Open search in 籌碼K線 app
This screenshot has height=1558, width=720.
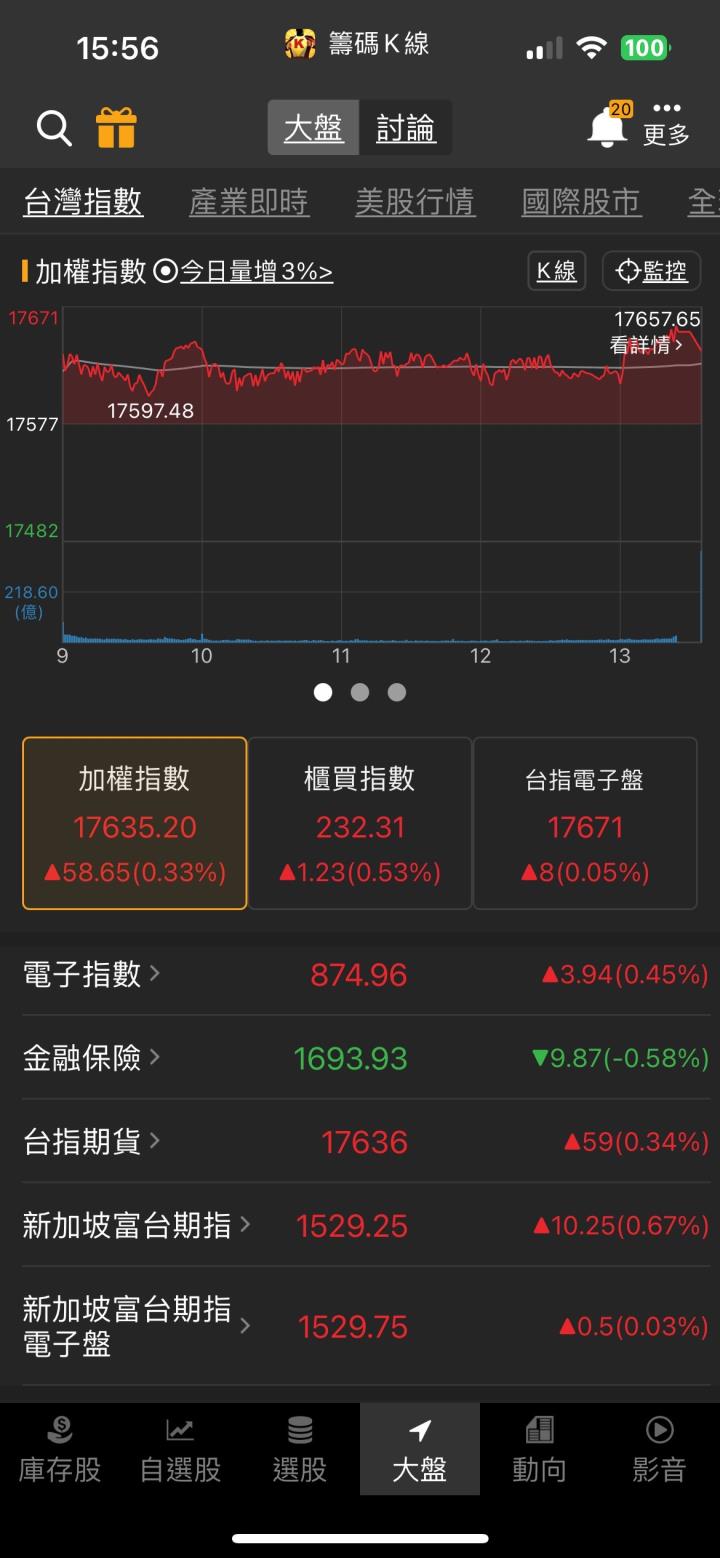(x=53, y=127)
